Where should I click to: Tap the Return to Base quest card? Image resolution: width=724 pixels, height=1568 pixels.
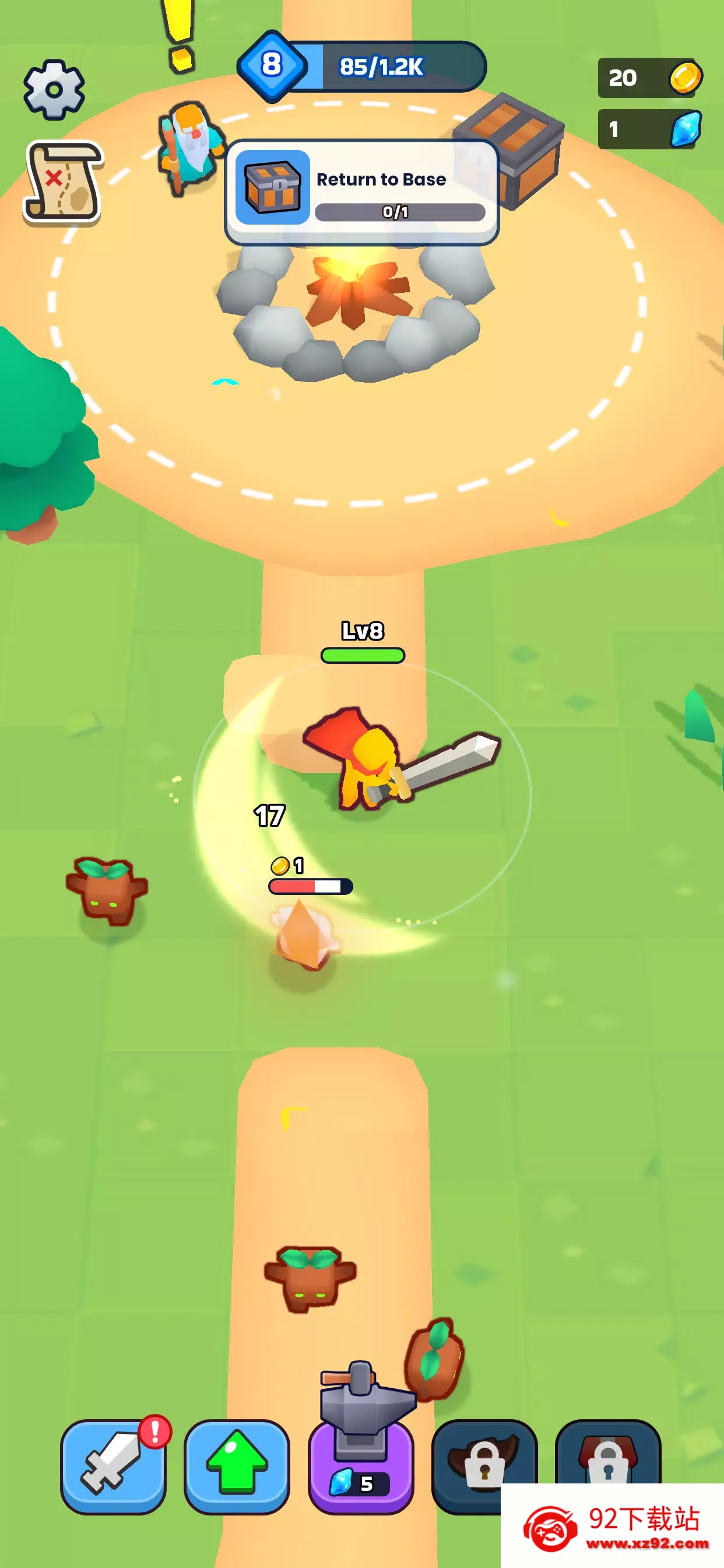(361, 192)
